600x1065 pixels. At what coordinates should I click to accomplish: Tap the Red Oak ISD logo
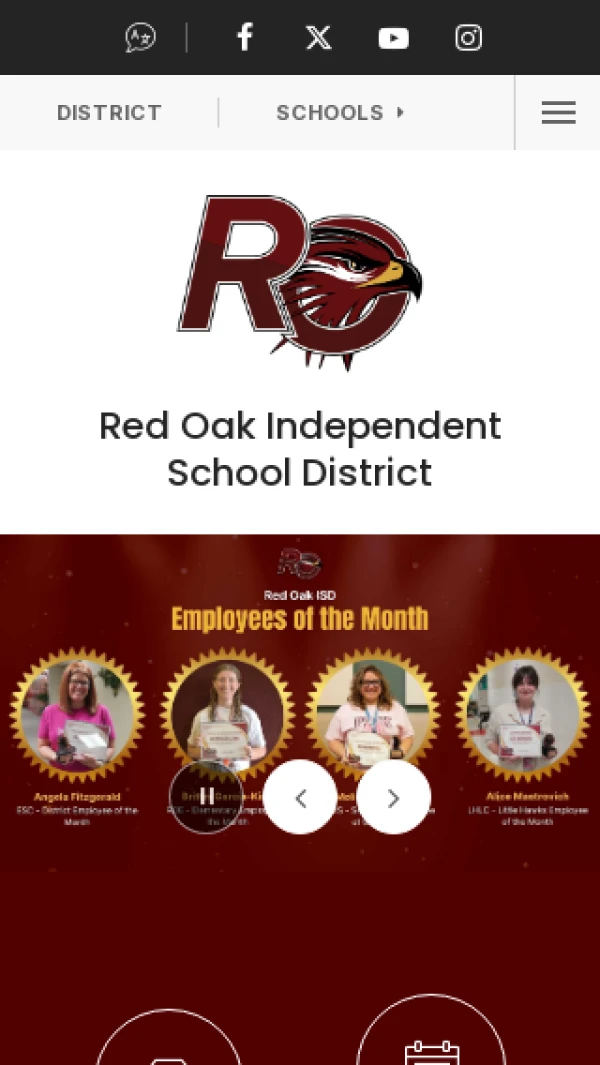tap(300, 282)
